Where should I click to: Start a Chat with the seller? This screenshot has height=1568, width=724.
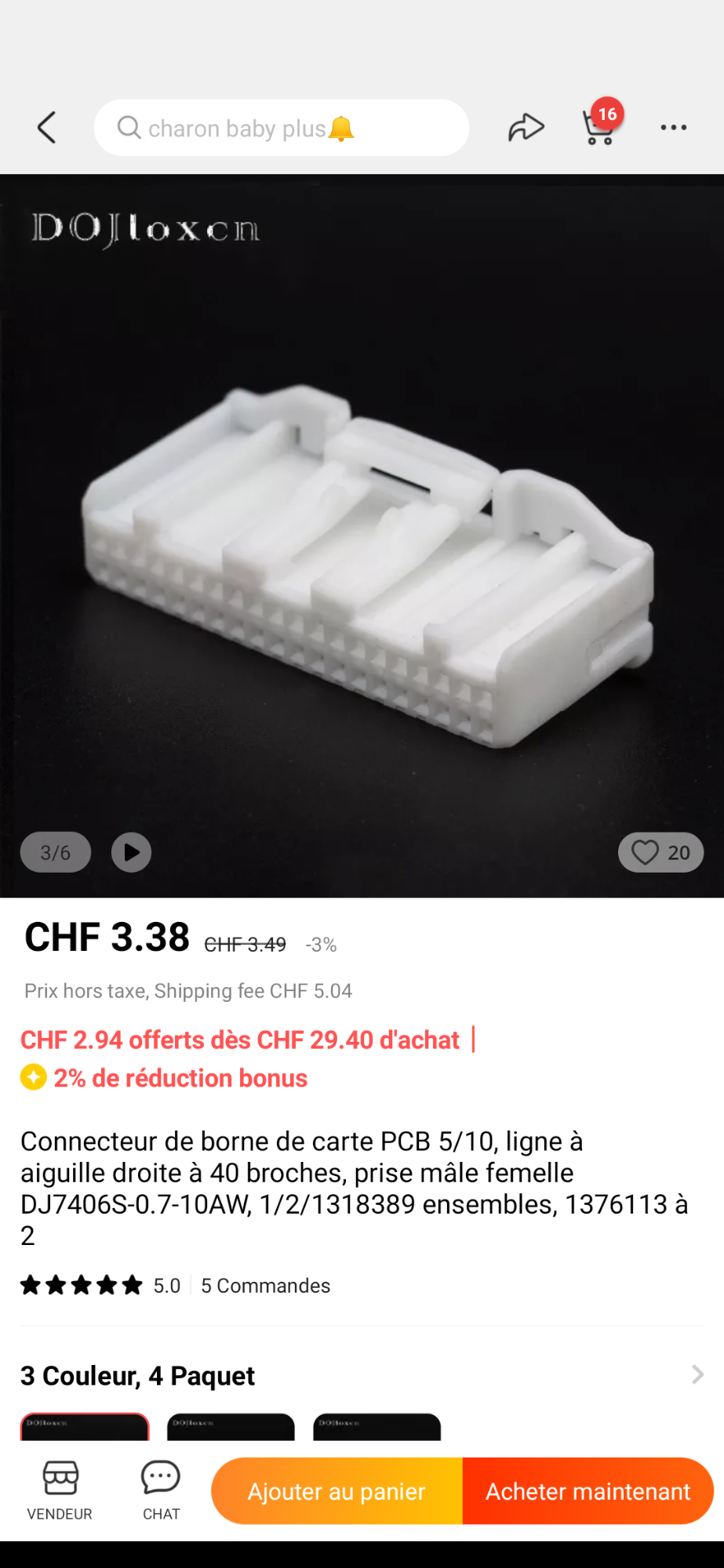tap(161, 1490)
